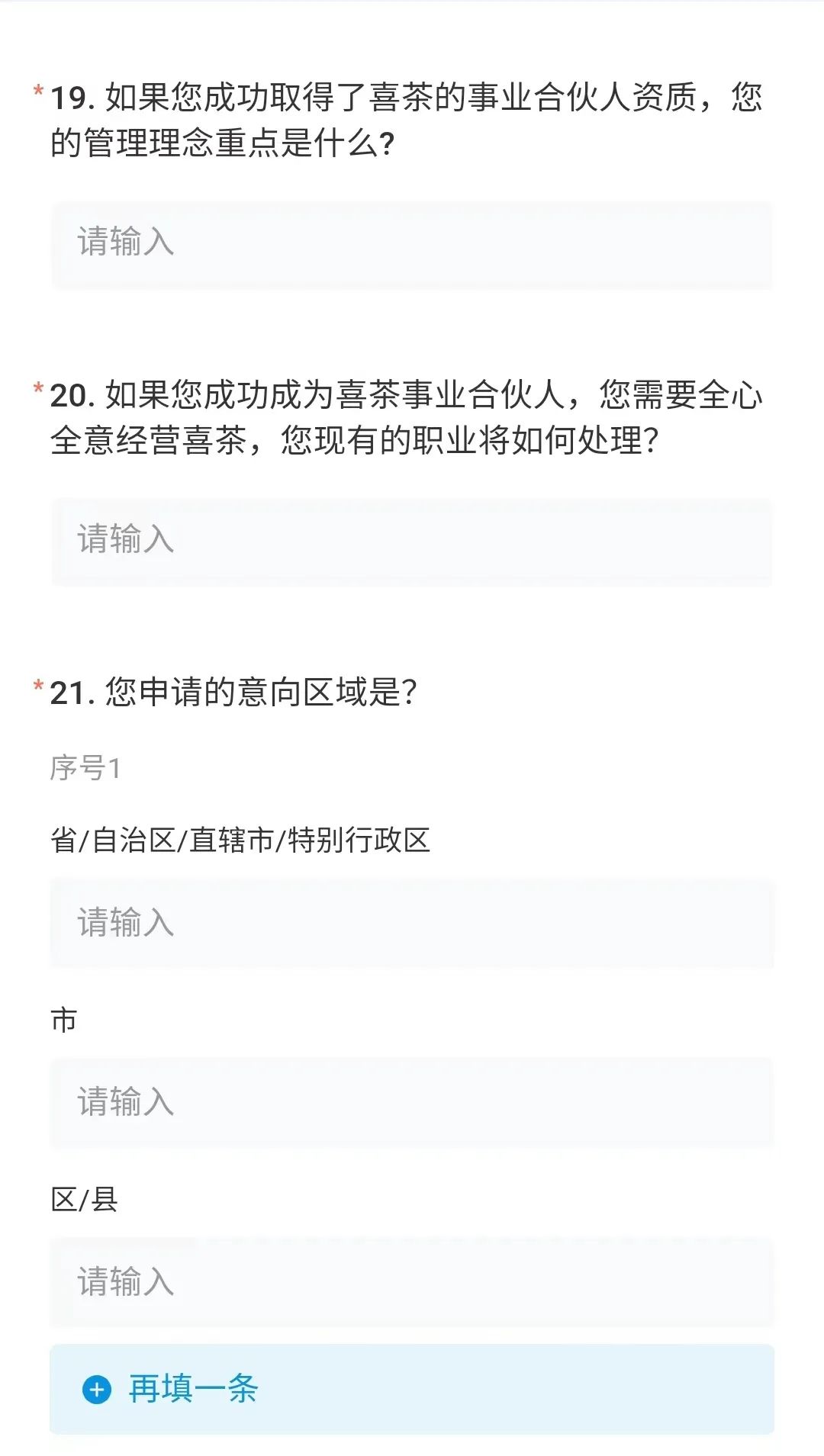Select the '请输入' placeholder under question 20

[124, 540]
